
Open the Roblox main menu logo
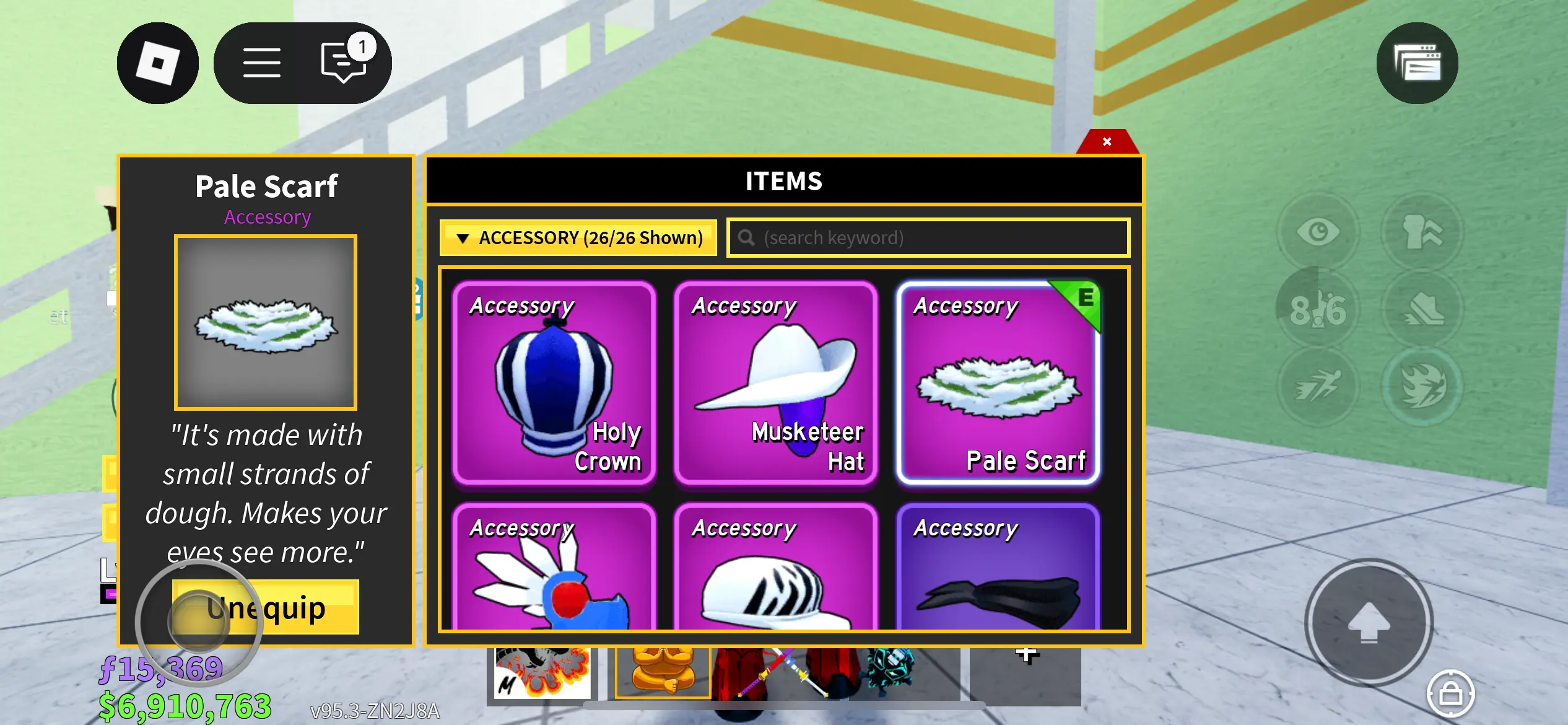[157, 63]
